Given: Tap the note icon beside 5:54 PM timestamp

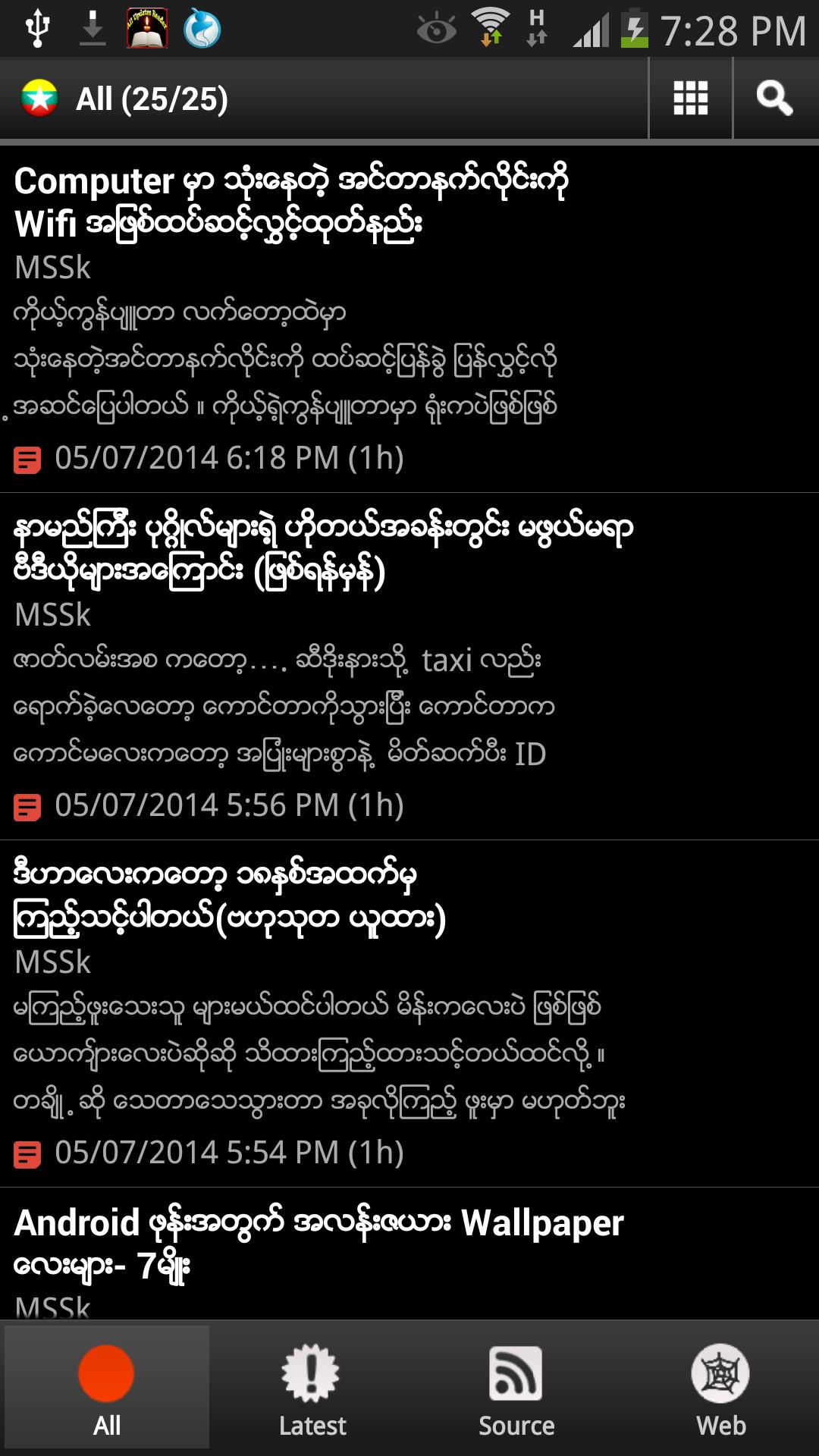Looking at the screenshot, I should point(28,1154).
